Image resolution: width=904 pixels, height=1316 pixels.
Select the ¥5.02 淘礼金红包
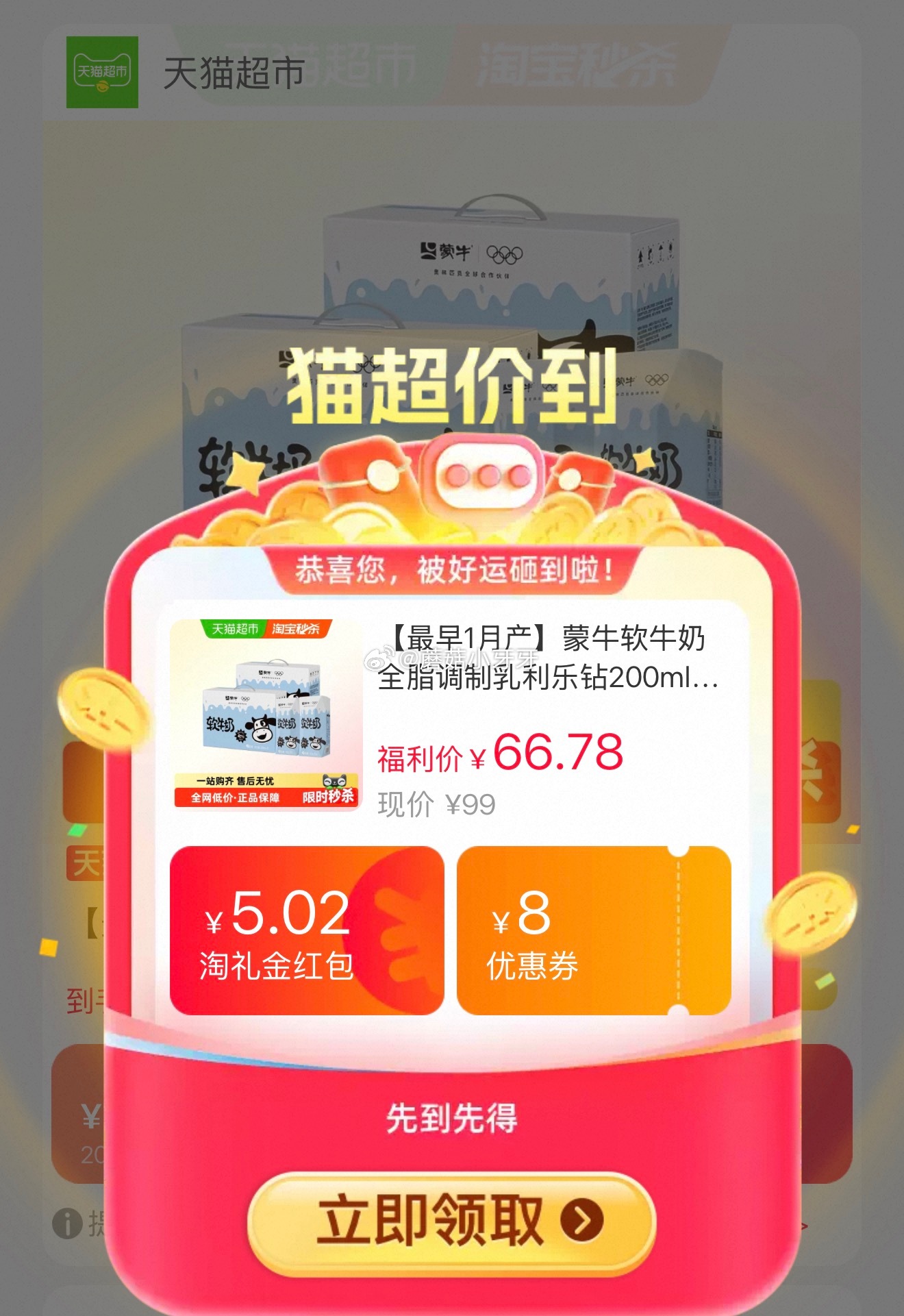[x=307, y=930]
